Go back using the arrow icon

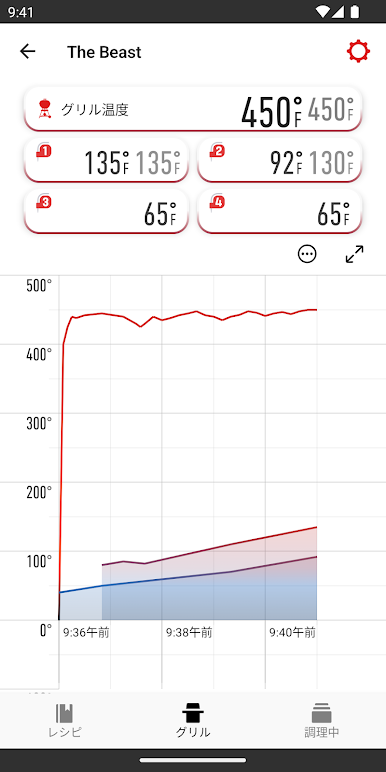[x=28, y=52]
